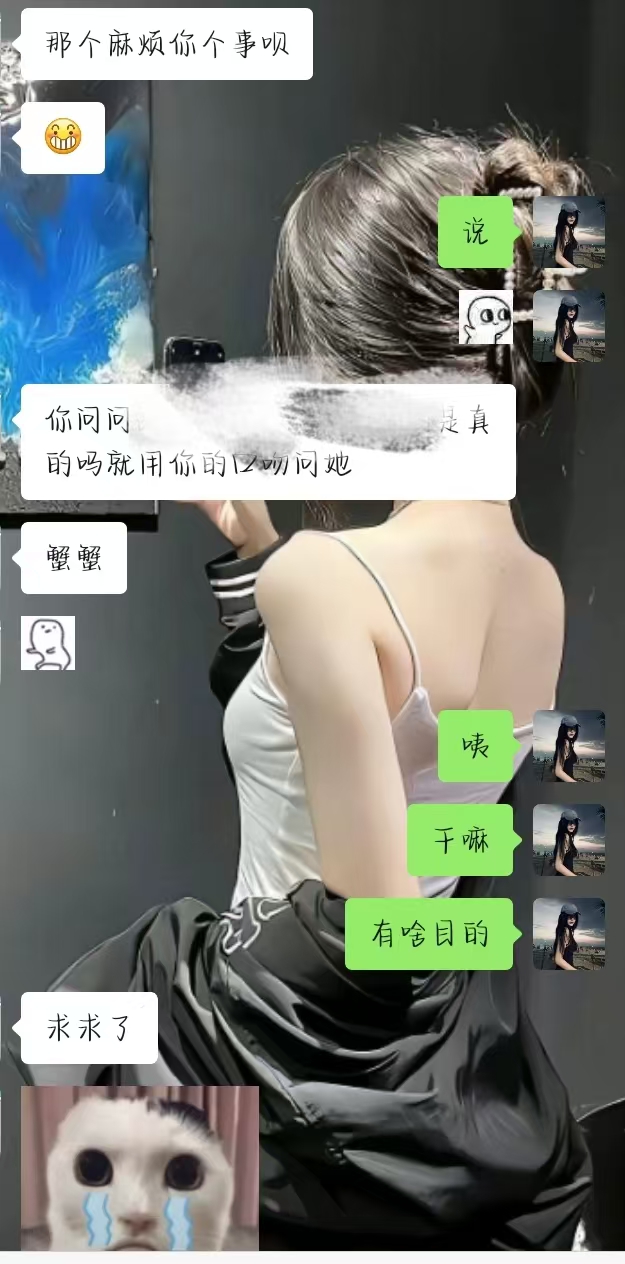625x1264 pixels.
Task: Open sender's avatar beside the 说 message
Action: (x=568, y=232)
